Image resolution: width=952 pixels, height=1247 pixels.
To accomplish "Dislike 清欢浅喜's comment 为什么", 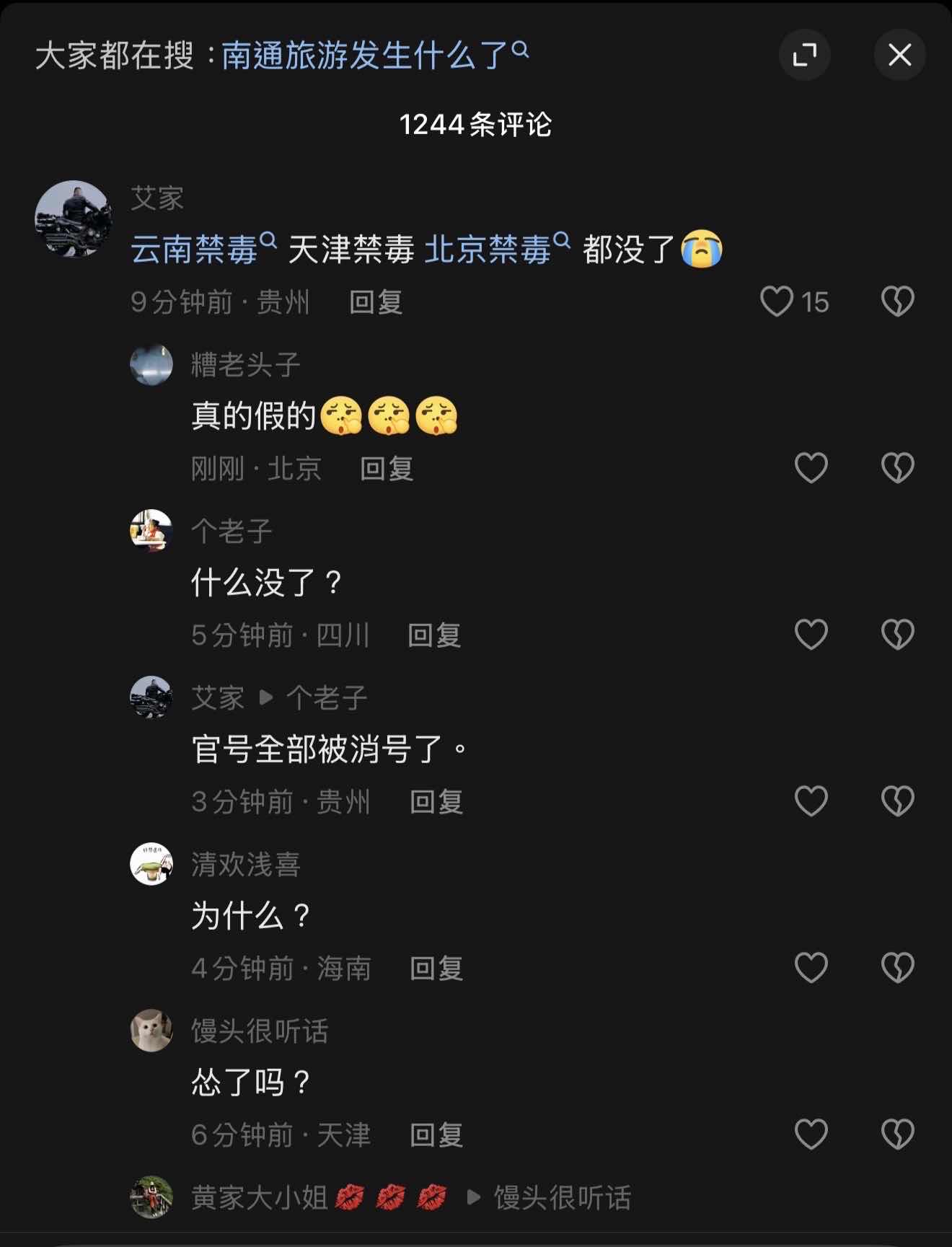I will pos(897,968).
